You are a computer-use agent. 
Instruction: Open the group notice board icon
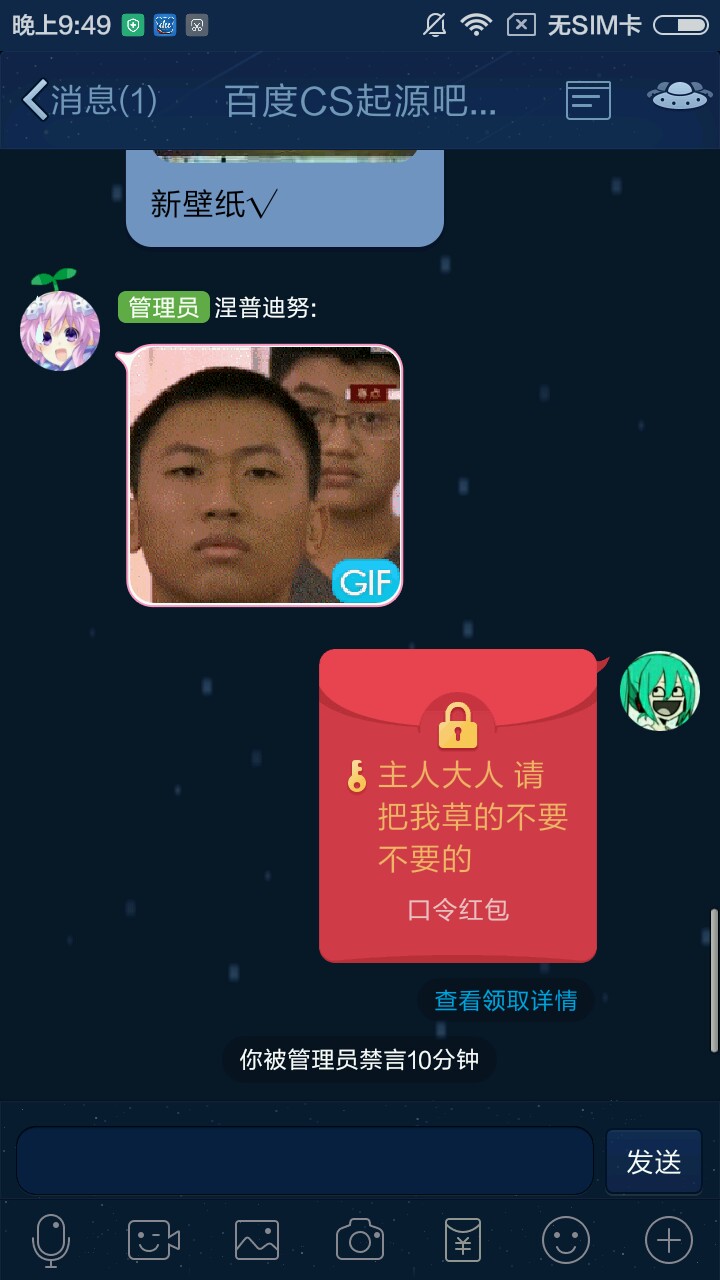[588, 100]
